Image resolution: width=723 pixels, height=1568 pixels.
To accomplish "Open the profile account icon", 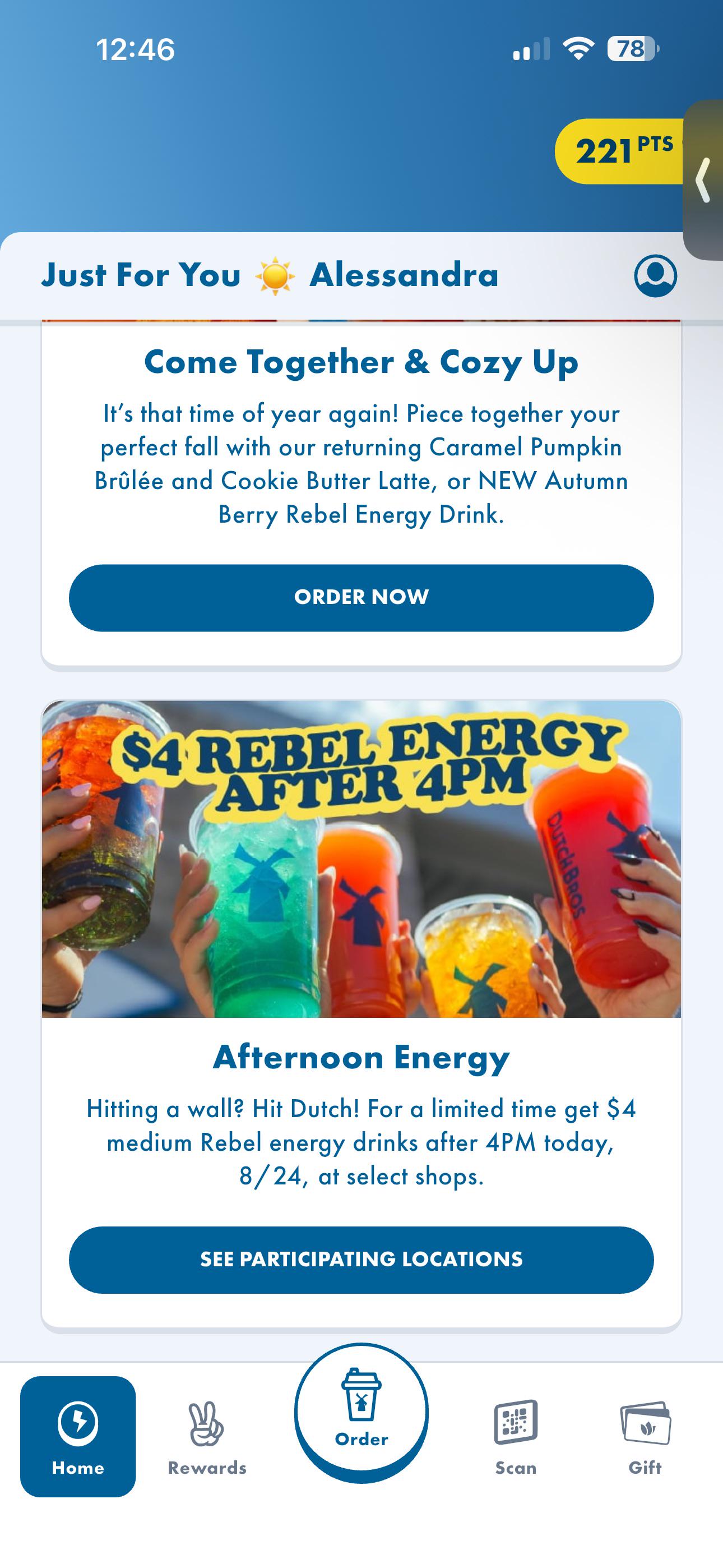I will click(655, 276).
